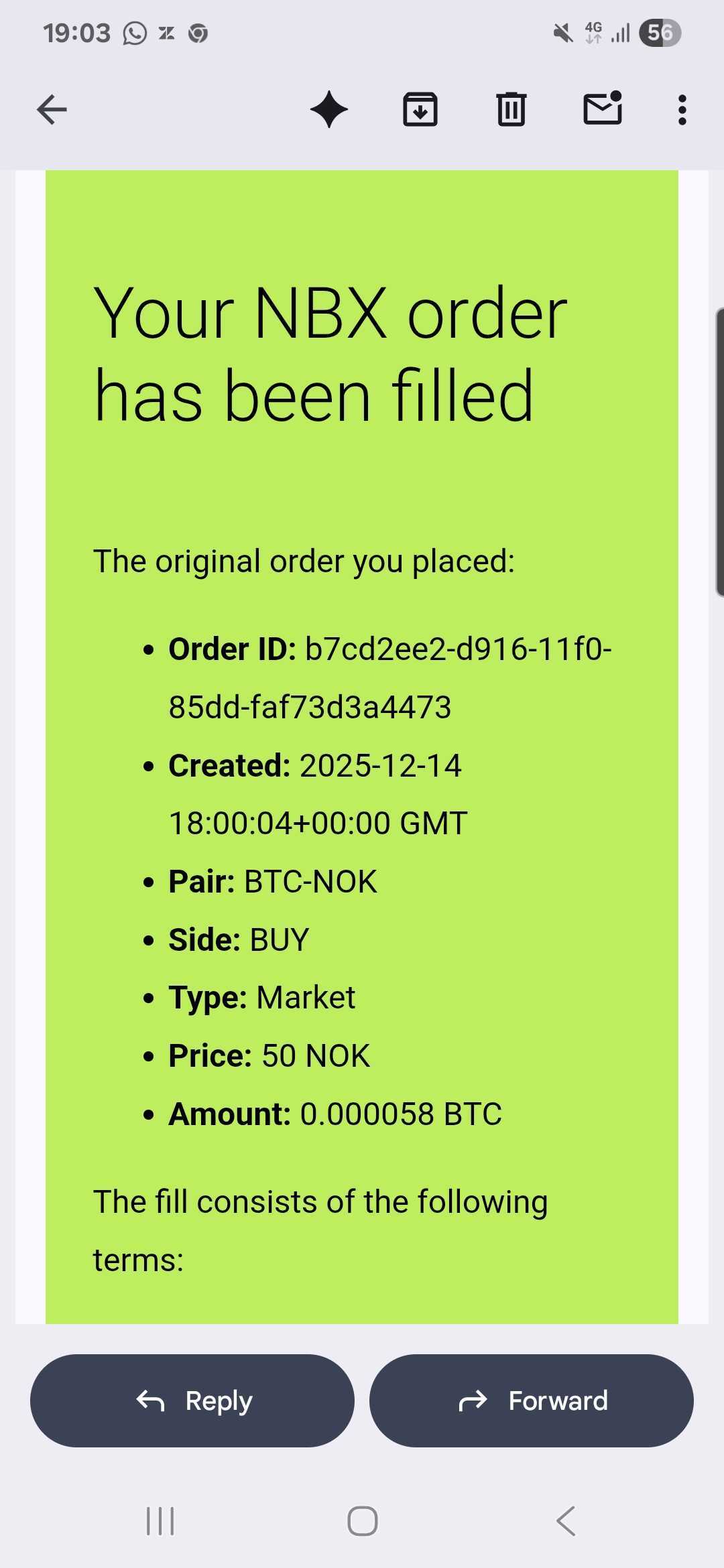Reply to the NBX order email
724x1568 pixels.
click(192, 1400)
